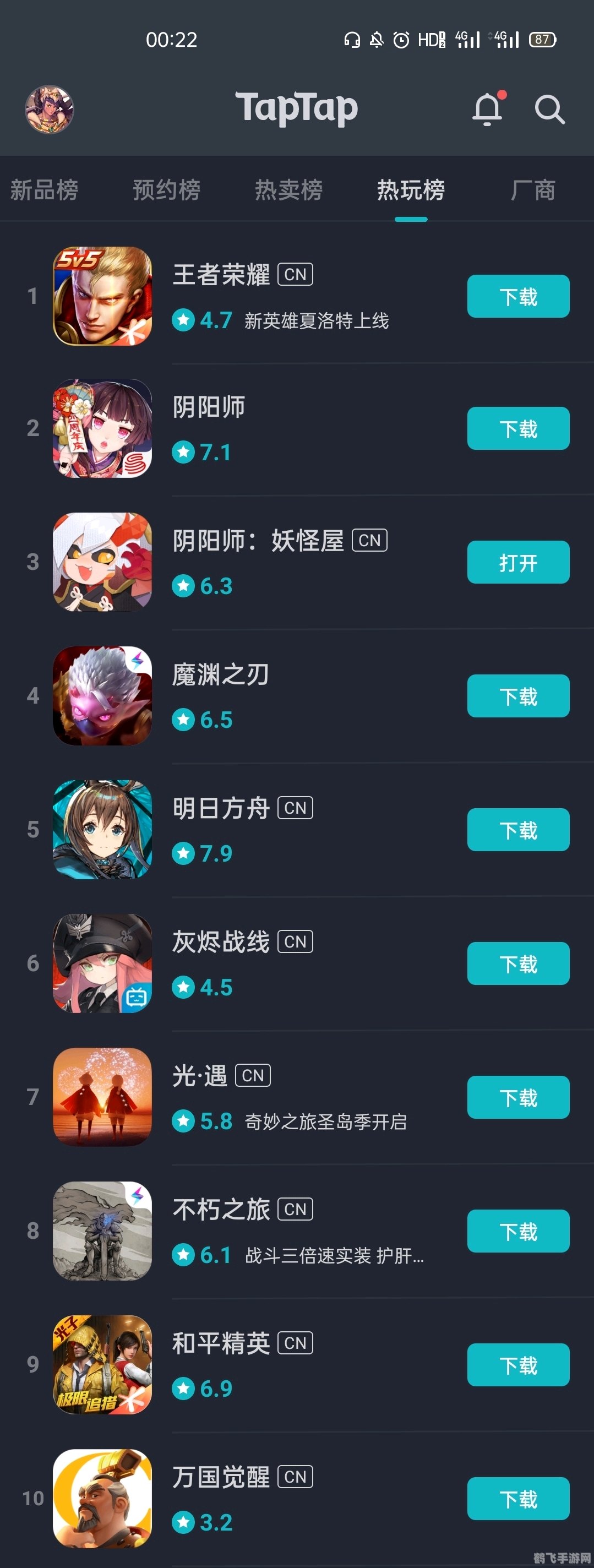Tap the 魔渊之刃 game icon
This screenshot has width=594, height=1568.
102,695
